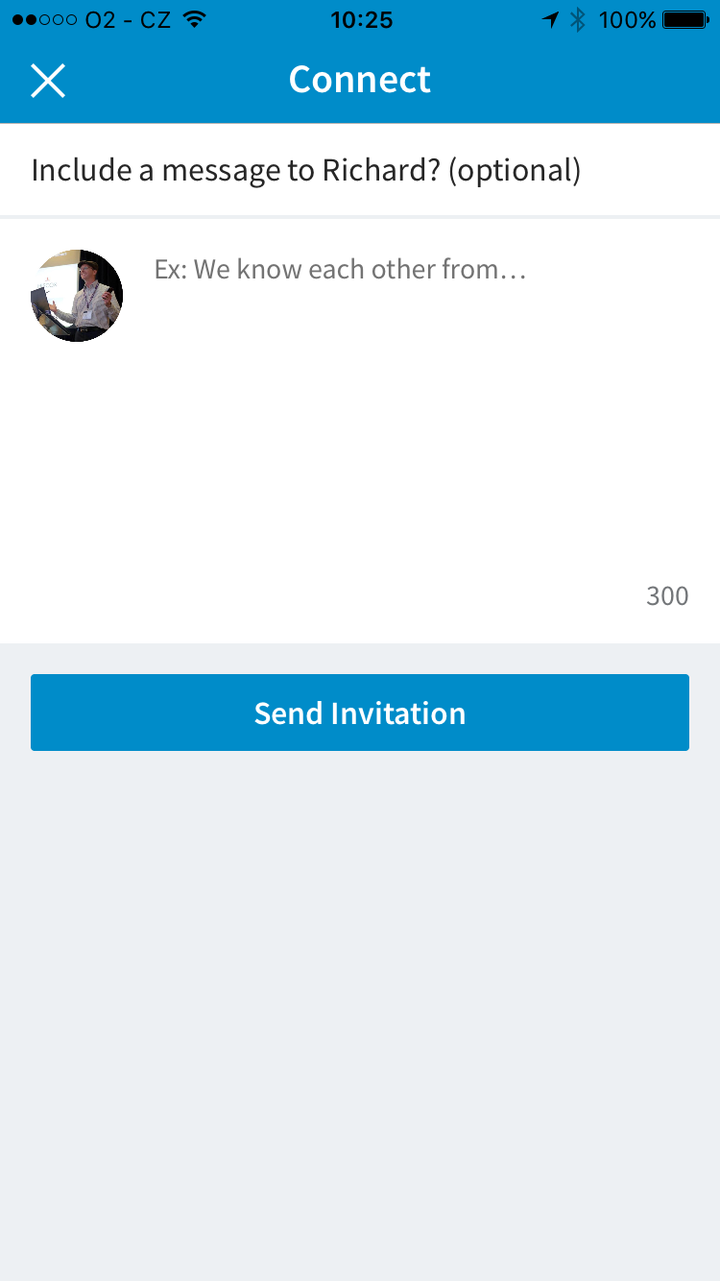Screen dimensions: 720x1281
Task: Tap Richard's circular avatar thumbnail
Action: point(76,295)
